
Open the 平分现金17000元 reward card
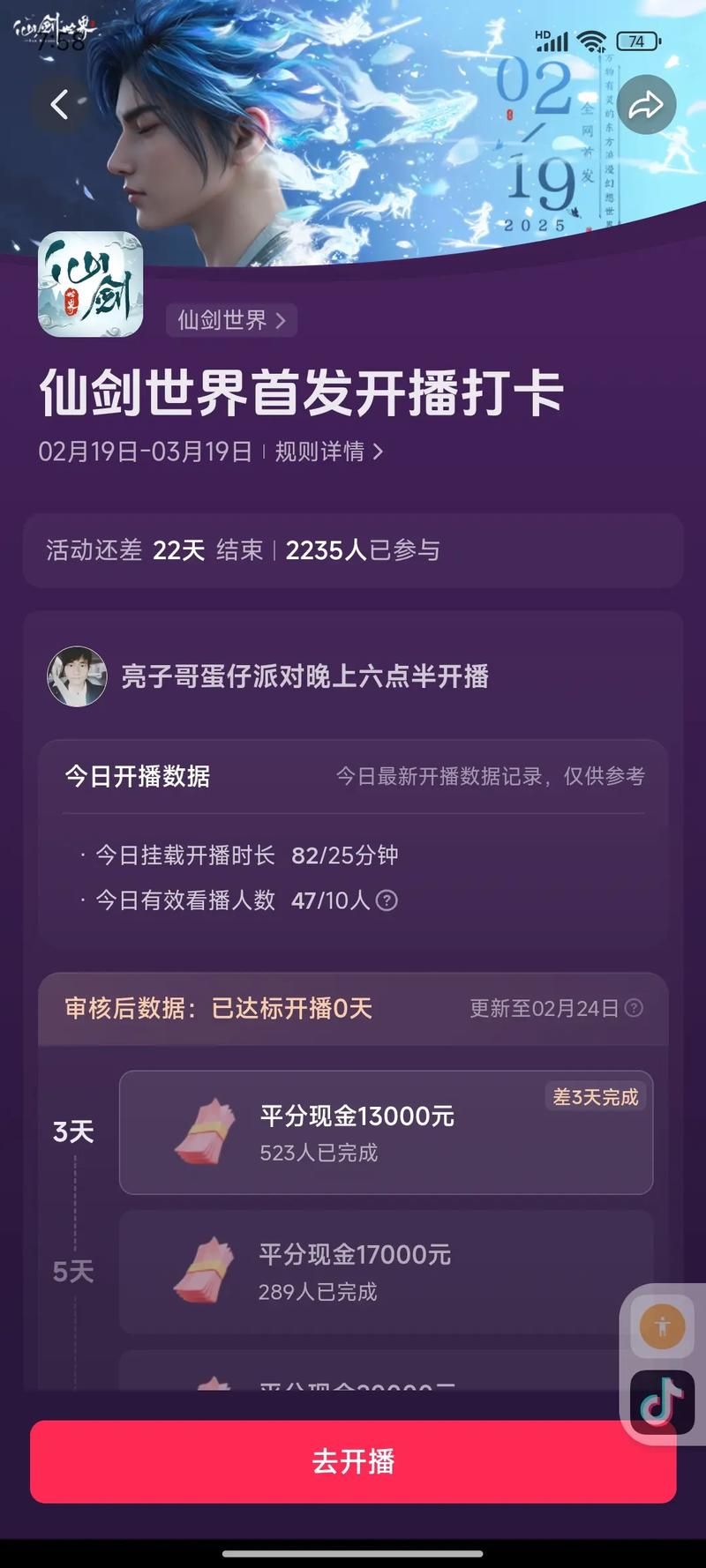tap(386, 1272)
